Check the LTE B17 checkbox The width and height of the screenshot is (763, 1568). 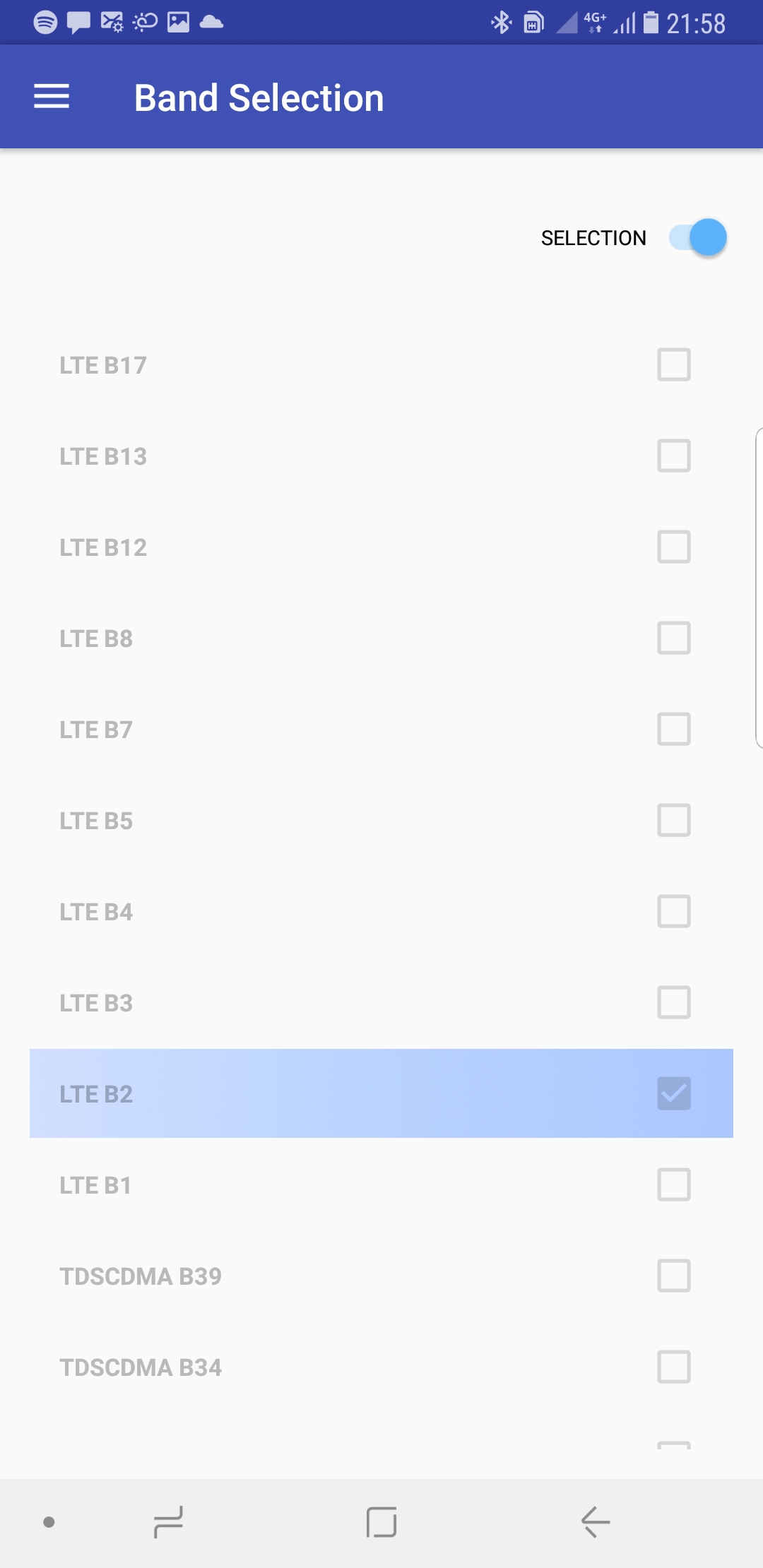(x=673, y=365)
